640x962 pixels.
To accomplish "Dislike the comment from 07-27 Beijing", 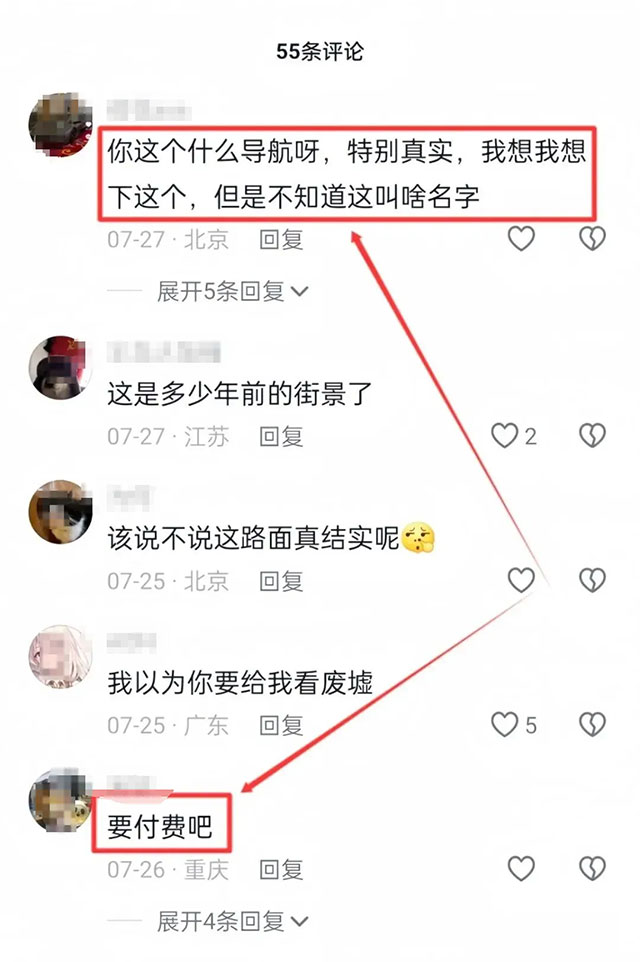I will click(x=593, y=239).
